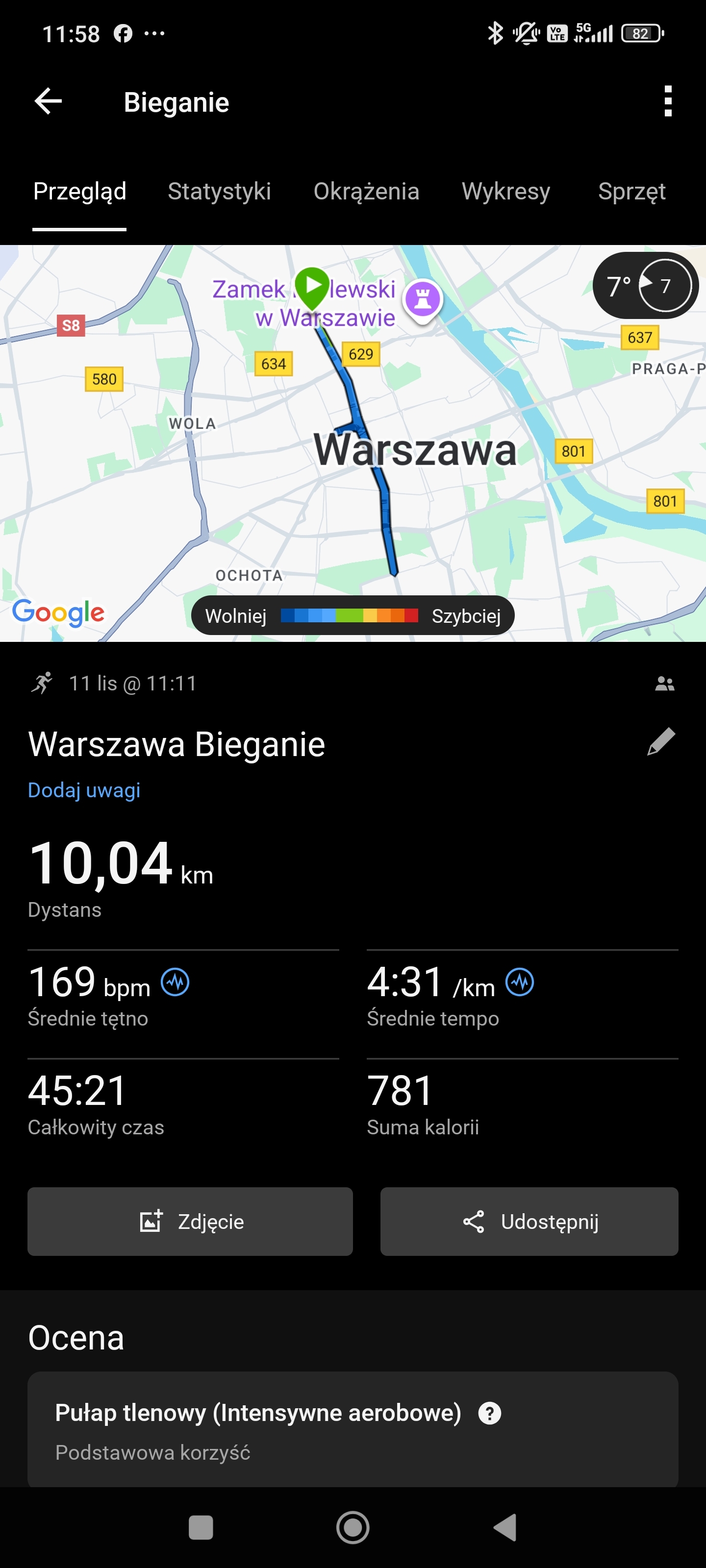Share the run via Udostępnij
Image resolution: width=706 pixels, height=1568 pixels.
point(529,1222)
